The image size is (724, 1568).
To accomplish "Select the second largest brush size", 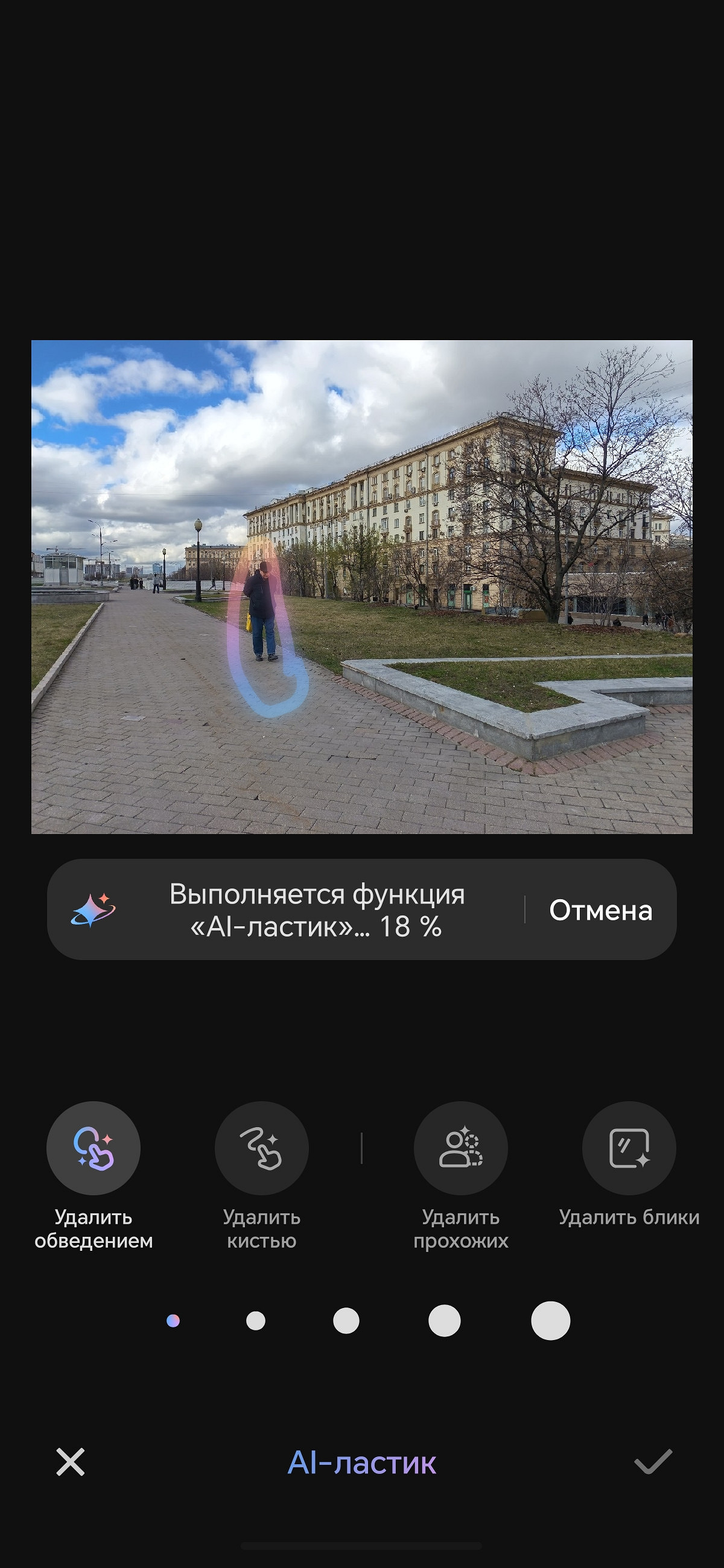I will tap(445, 1321).
